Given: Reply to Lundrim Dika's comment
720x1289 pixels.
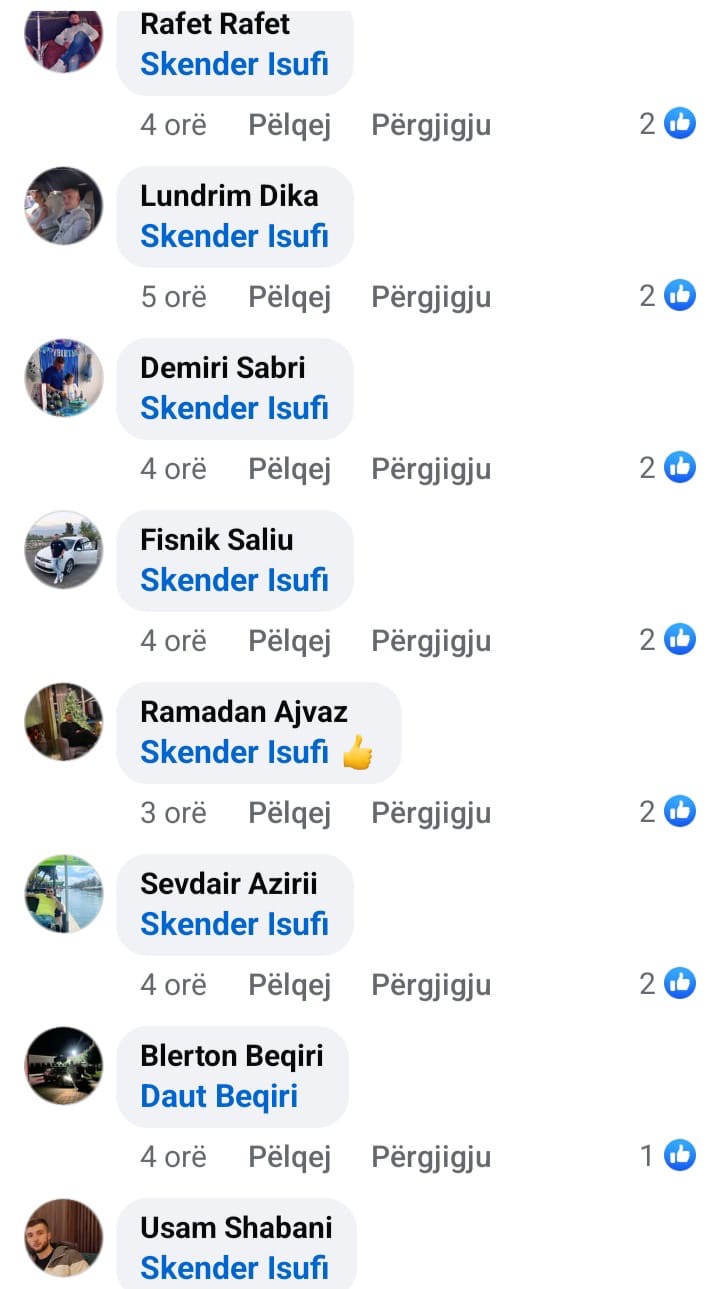Looking at the screenshot, I should point(431,297).
